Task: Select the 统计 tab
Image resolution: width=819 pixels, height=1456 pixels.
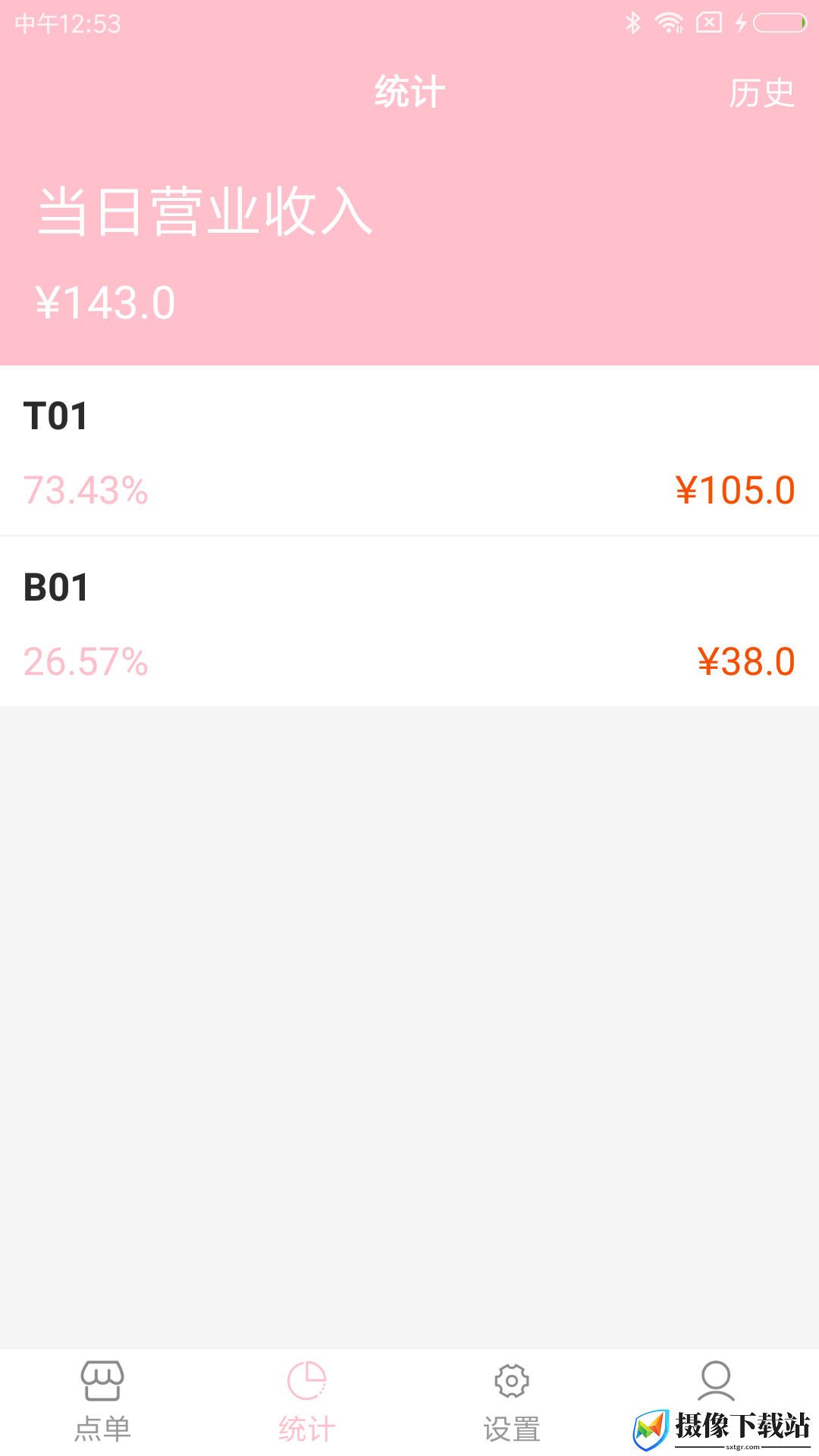Action: pyautogui.click(x=307, y=1402)
